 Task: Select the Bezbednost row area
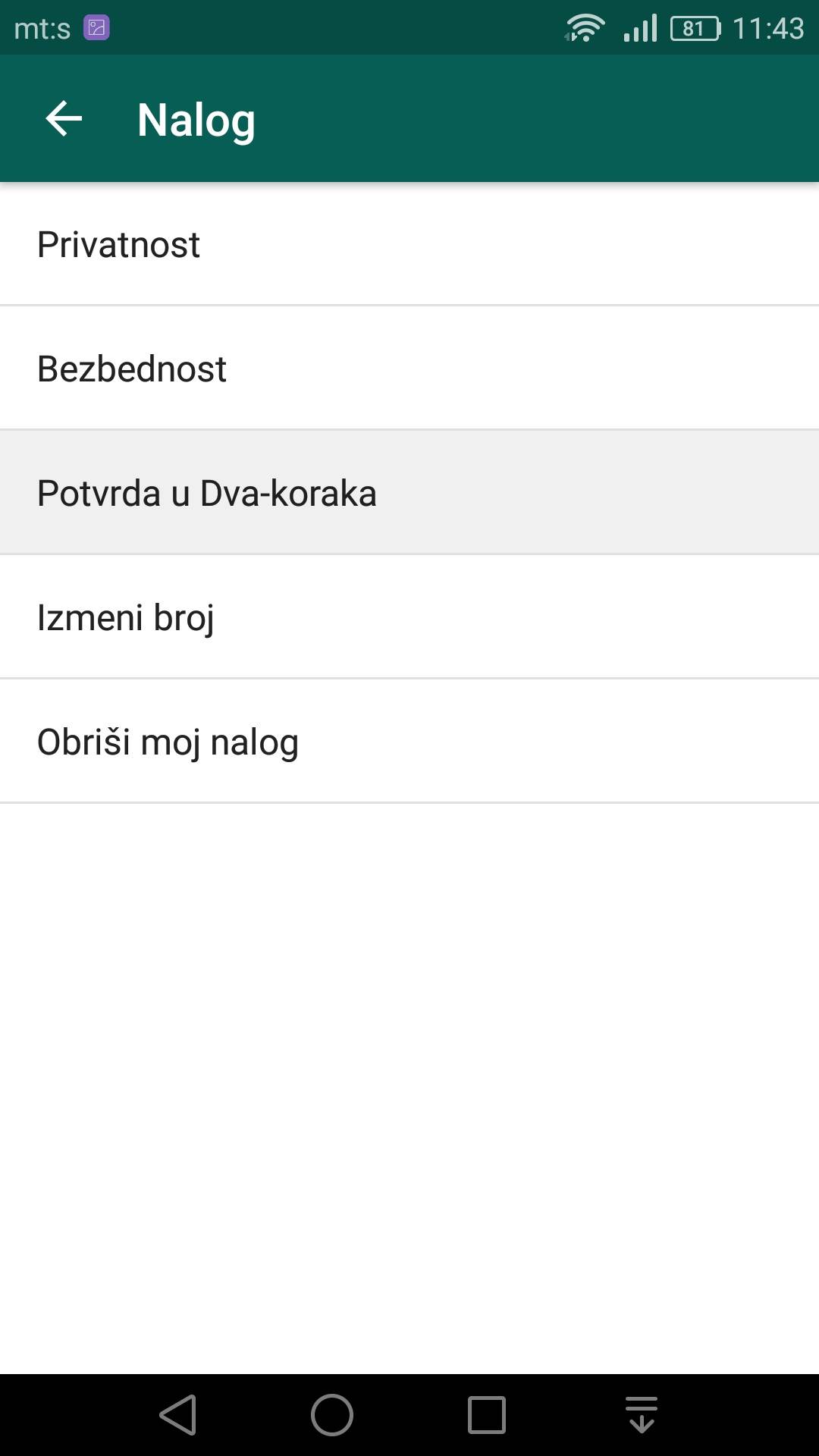point(409,369)
